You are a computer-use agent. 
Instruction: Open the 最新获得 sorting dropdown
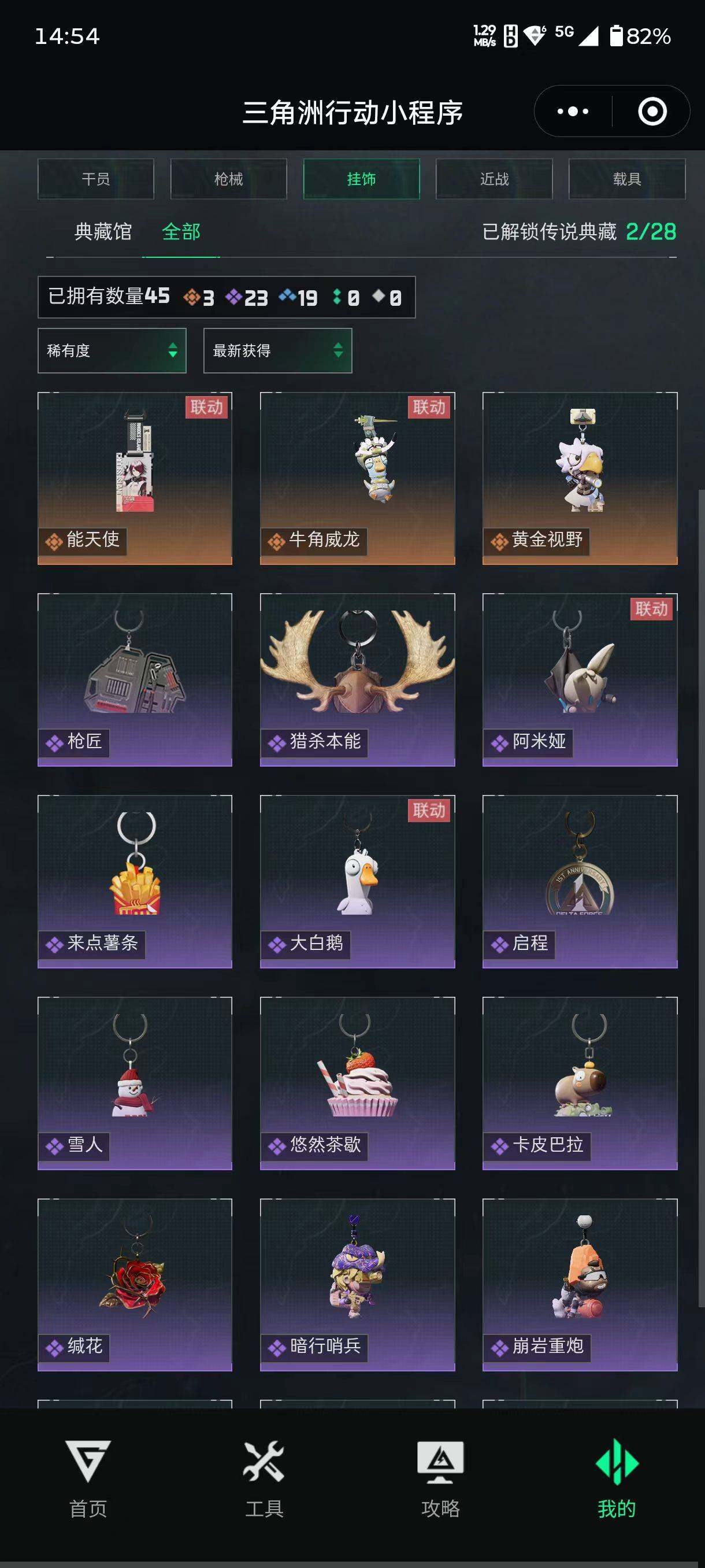[277, 351]
